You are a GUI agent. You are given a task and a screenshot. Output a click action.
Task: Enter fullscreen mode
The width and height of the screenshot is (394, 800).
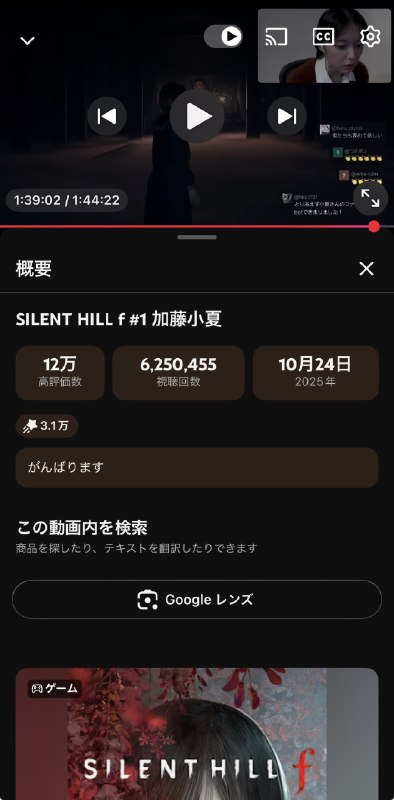click(371, 198)
